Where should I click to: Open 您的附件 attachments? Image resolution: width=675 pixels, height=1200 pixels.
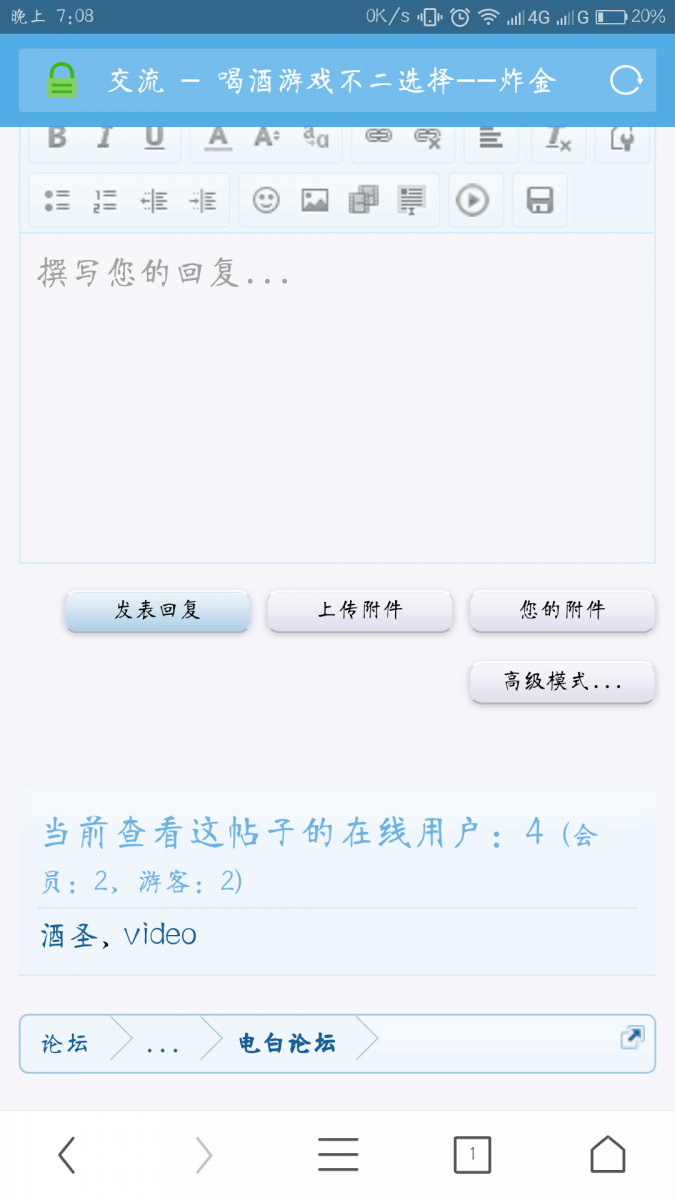click(x=562, y=610)
